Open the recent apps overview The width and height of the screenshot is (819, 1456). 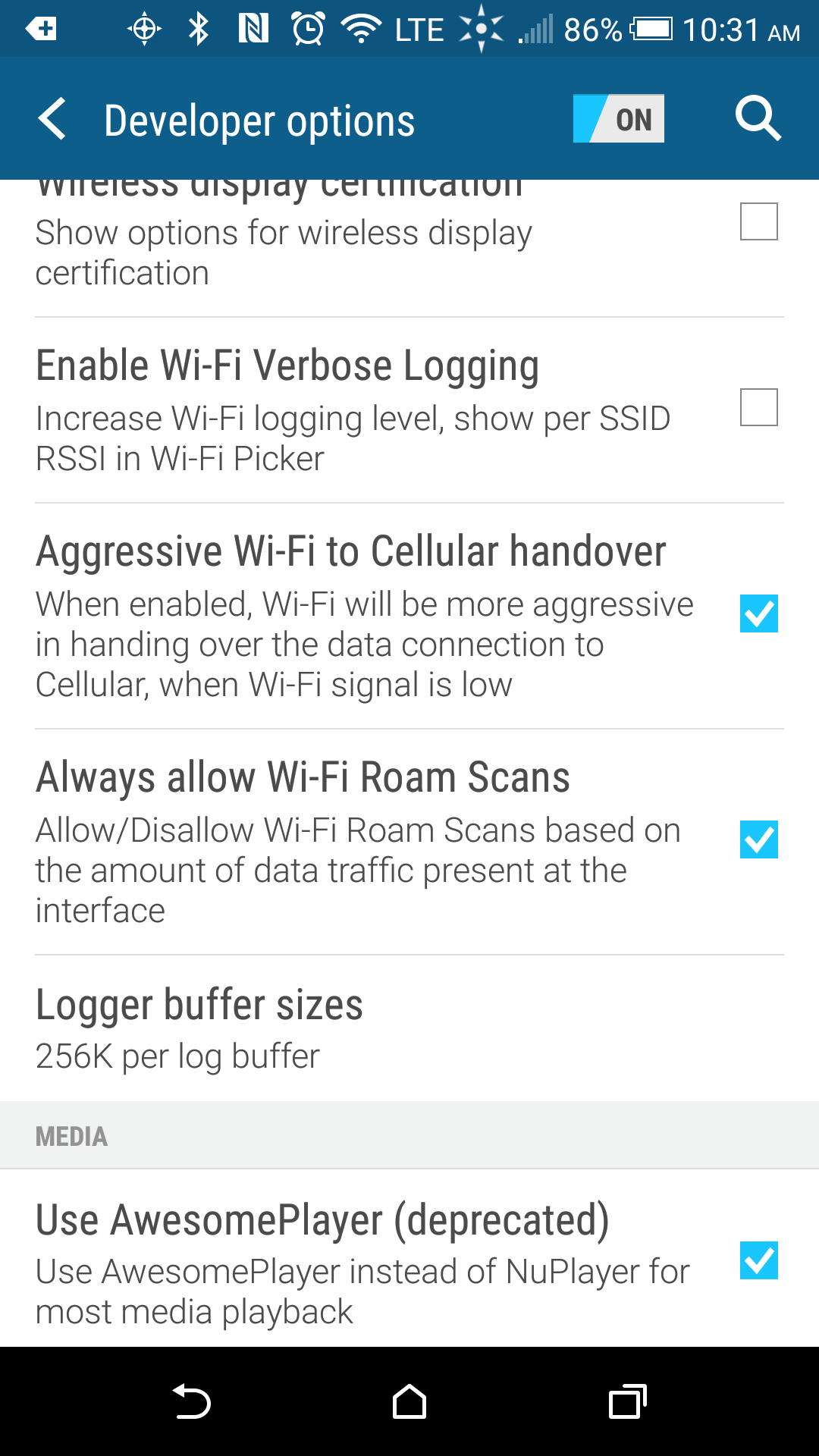[x=627, y=1401]
